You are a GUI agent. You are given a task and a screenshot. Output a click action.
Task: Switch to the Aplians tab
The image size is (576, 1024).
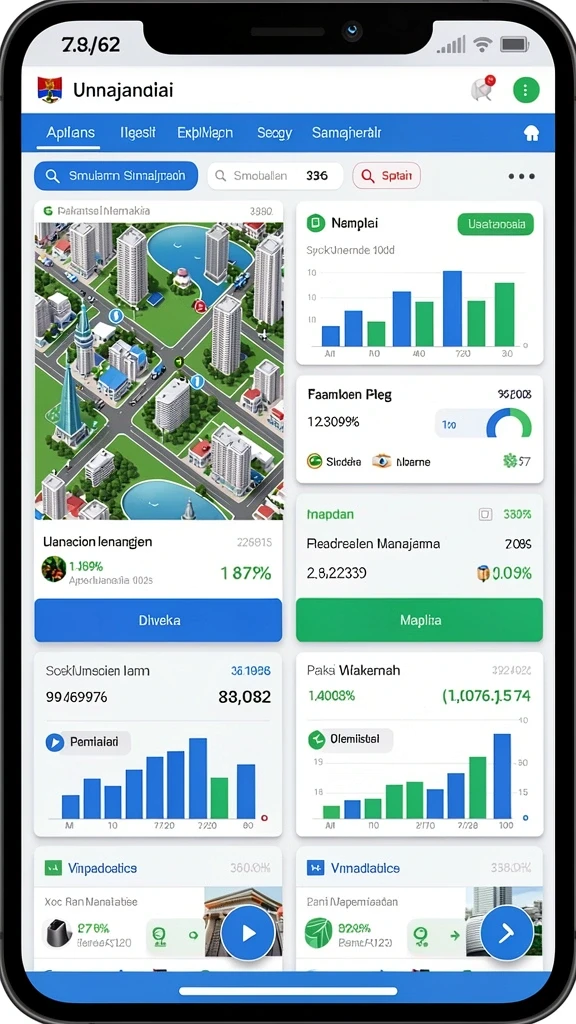coord(71,133)
